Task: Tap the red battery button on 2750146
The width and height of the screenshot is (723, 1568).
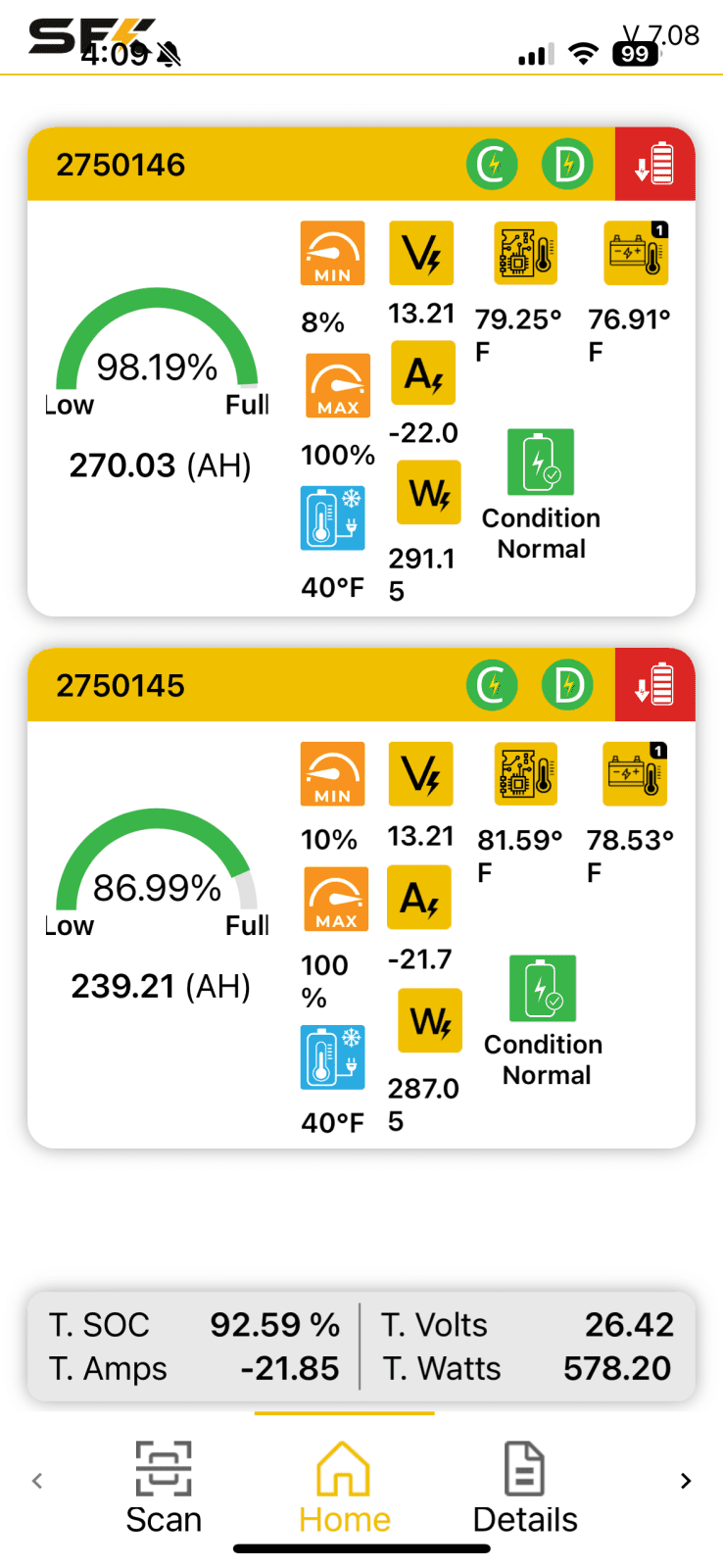Action: tap(655, 164)
